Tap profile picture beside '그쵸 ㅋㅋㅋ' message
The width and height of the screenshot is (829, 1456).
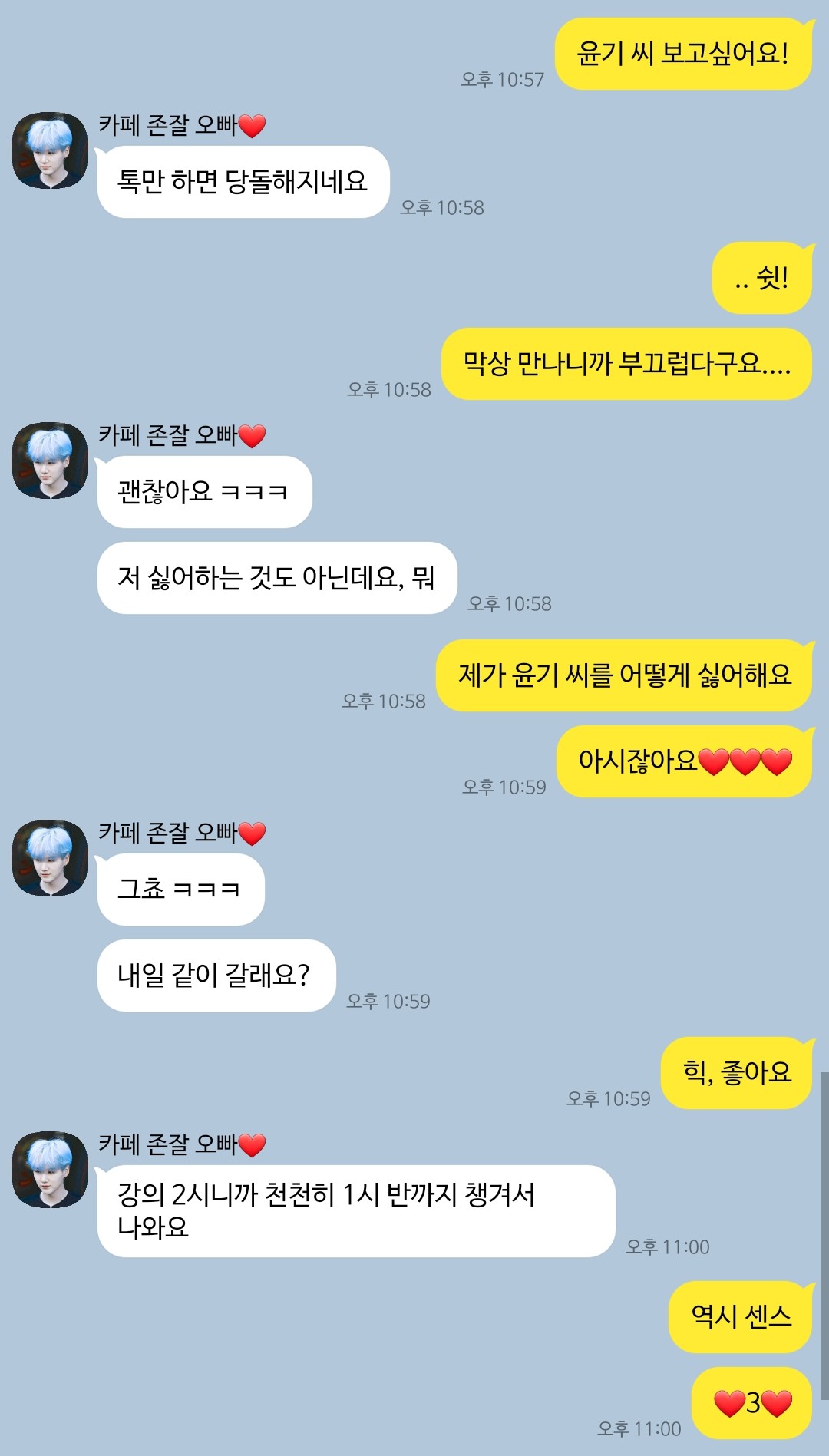(x=50, y=858)
